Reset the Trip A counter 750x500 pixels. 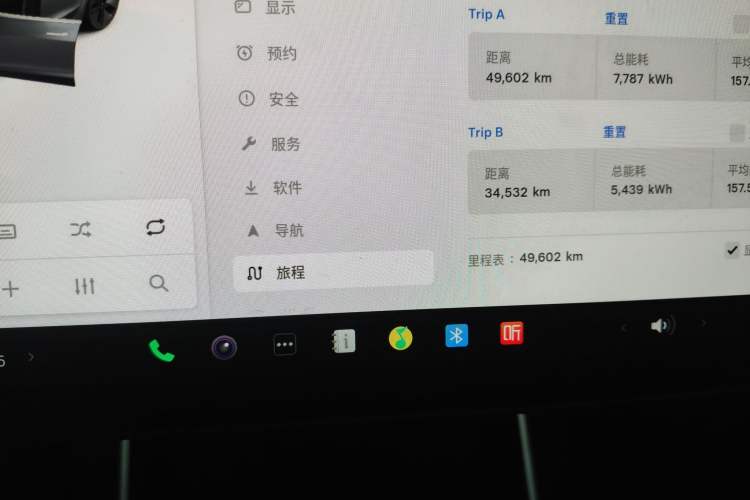click(x=616, y=18)
